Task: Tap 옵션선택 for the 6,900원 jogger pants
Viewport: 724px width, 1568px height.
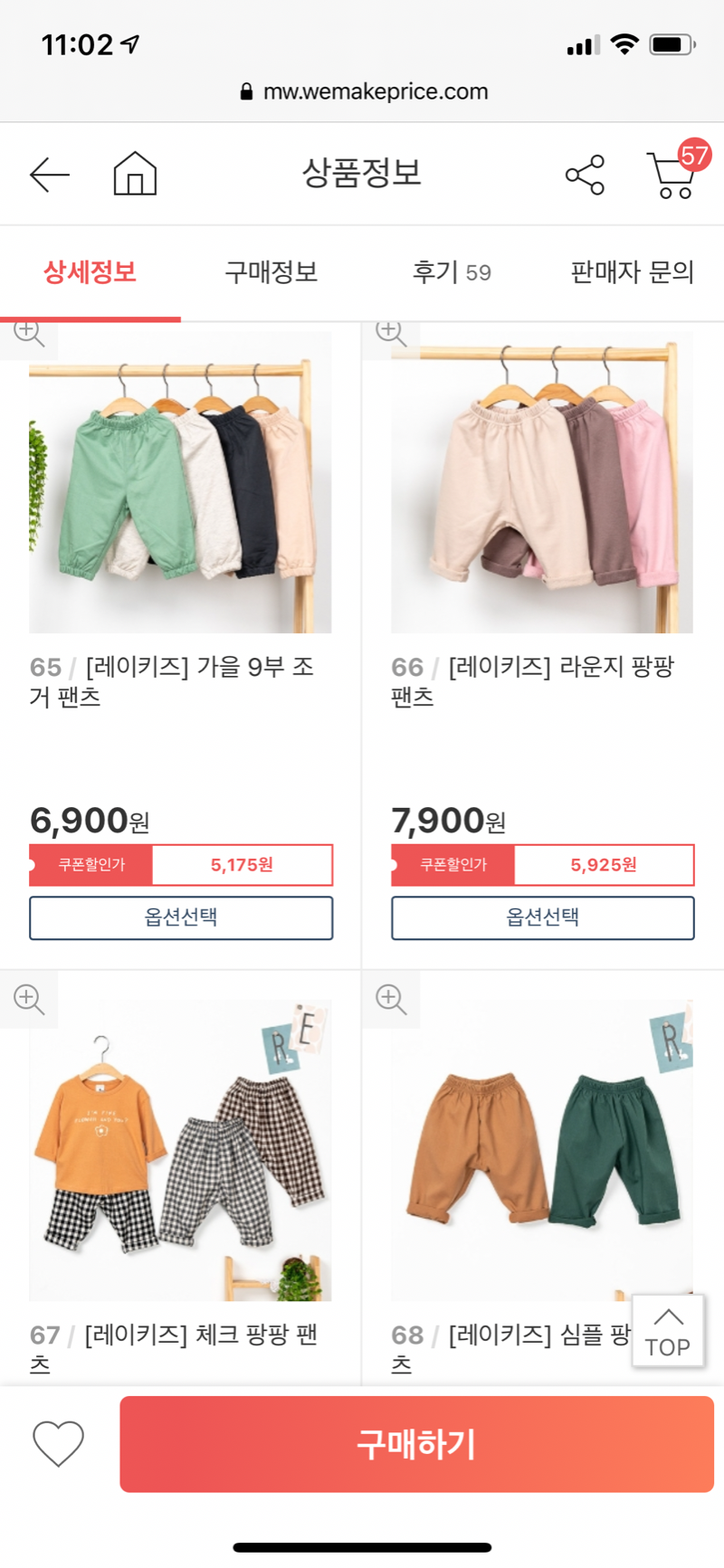Action: click(x=181, y=917)
